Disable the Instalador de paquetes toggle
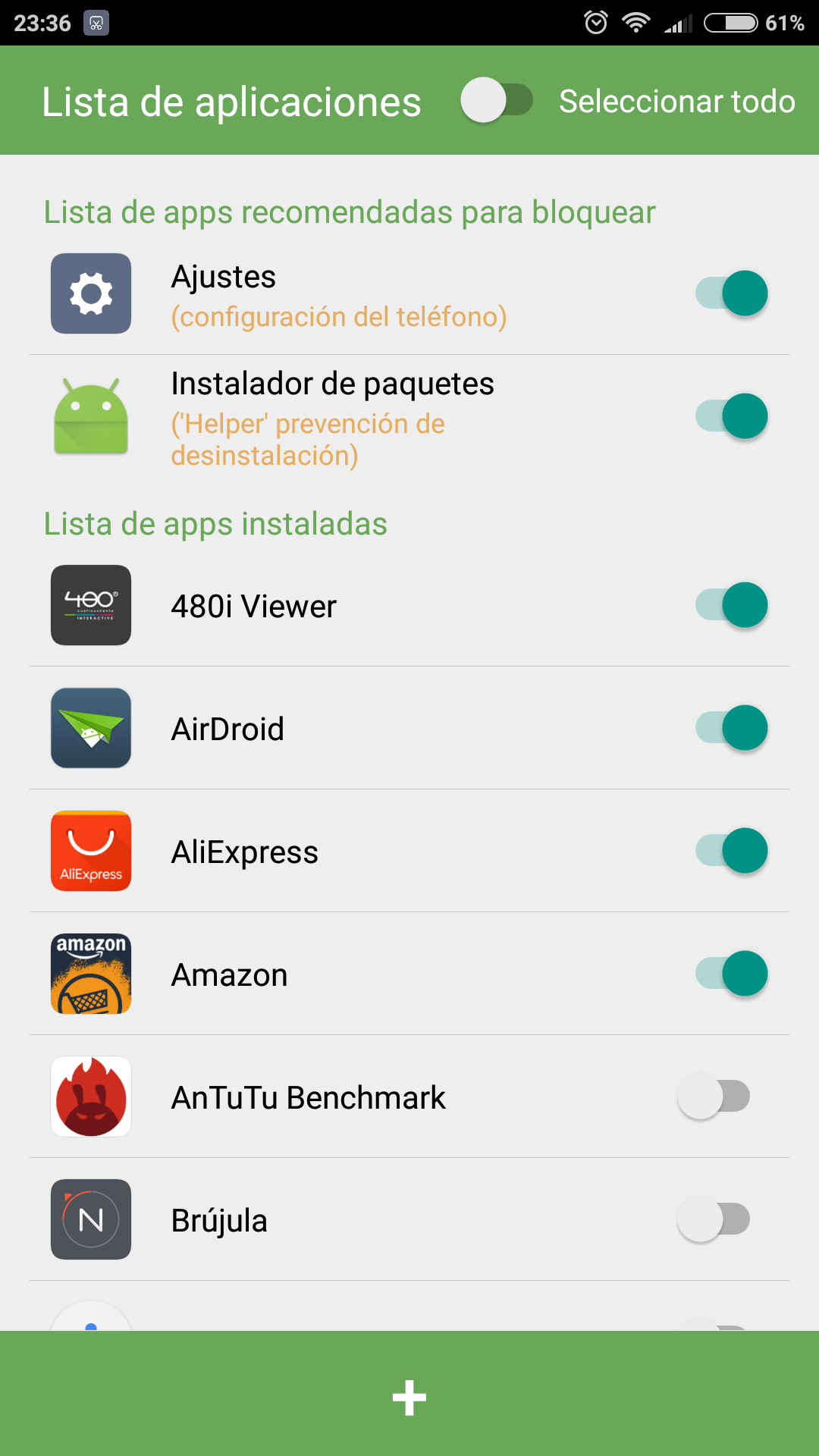 (732, 416)
